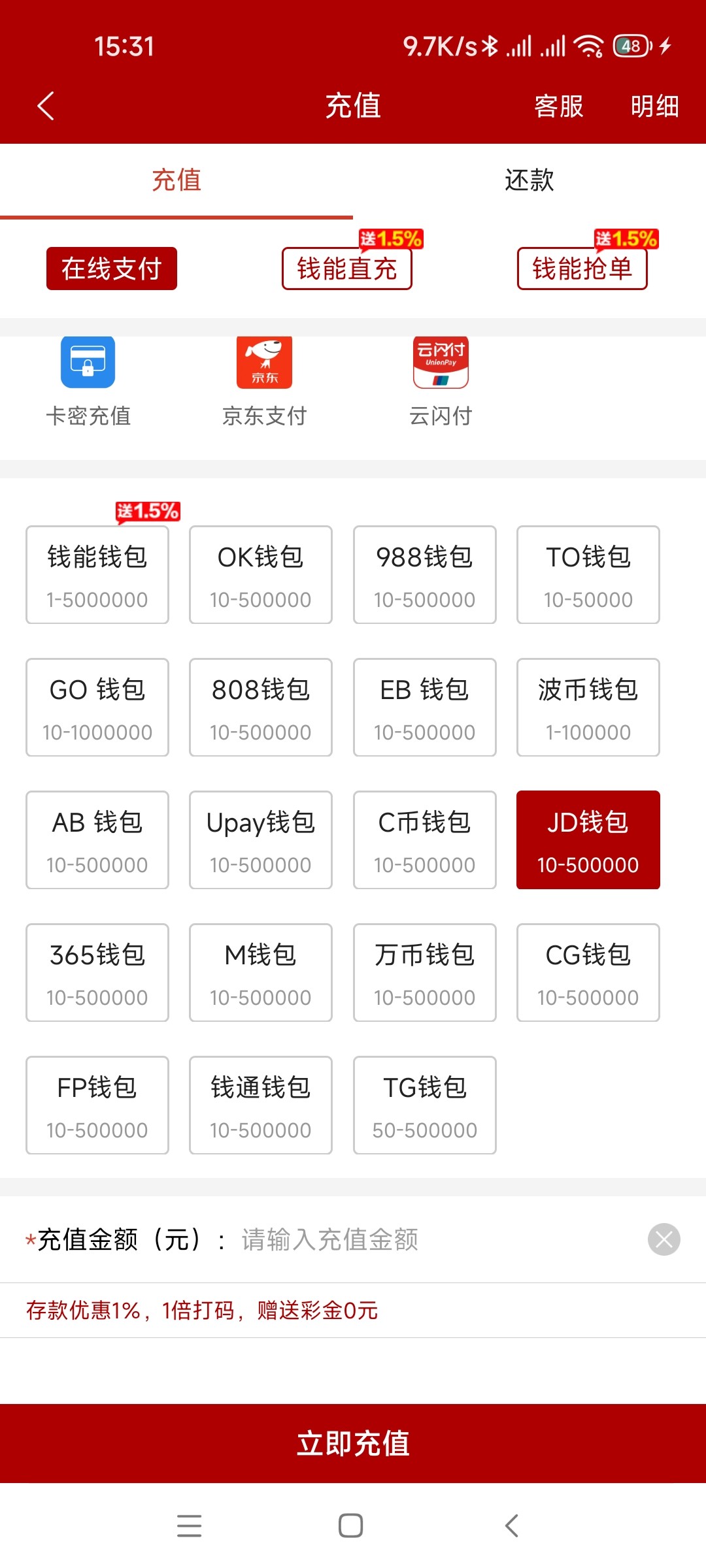Choose the 钱能抢单 recharge method
Viewport: 706px width, 1568px height.
click(582, 268)
